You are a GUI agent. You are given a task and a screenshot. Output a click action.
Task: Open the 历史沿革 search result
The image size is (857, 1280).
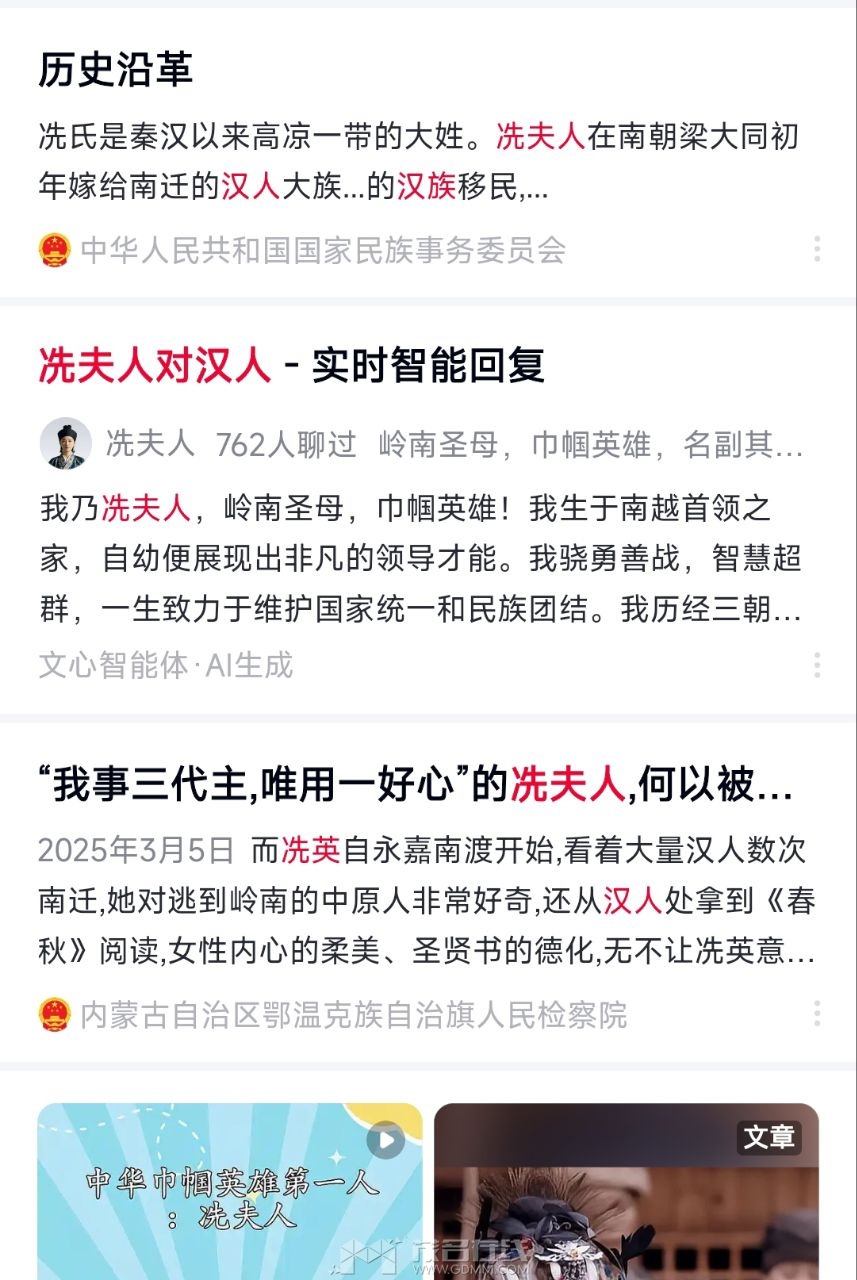click(116, 70)
